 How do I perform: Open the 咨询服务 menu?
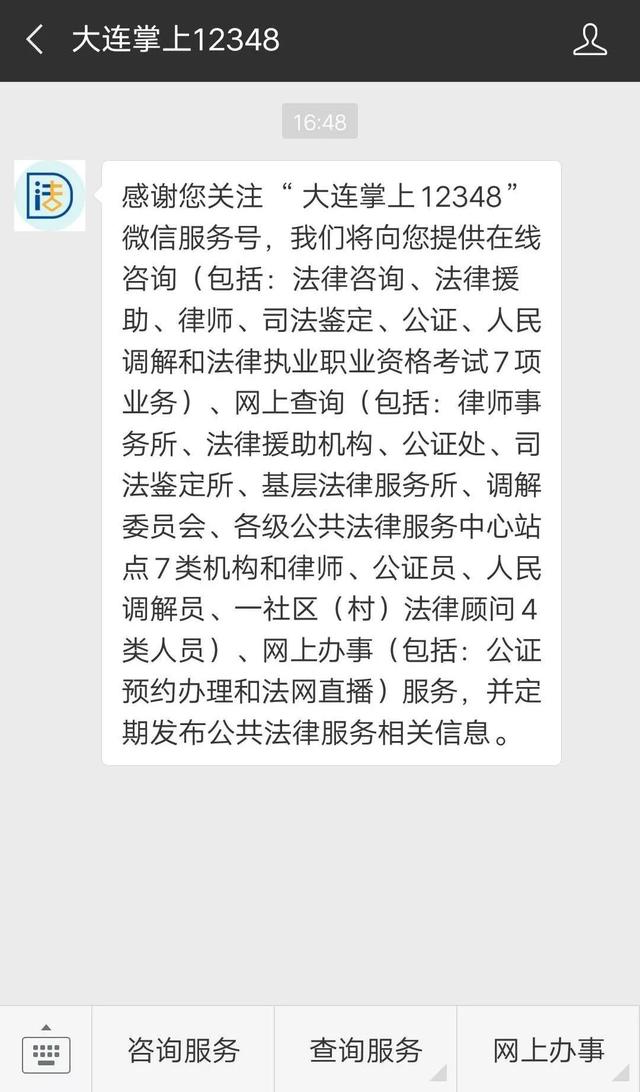pos(183,1050)
